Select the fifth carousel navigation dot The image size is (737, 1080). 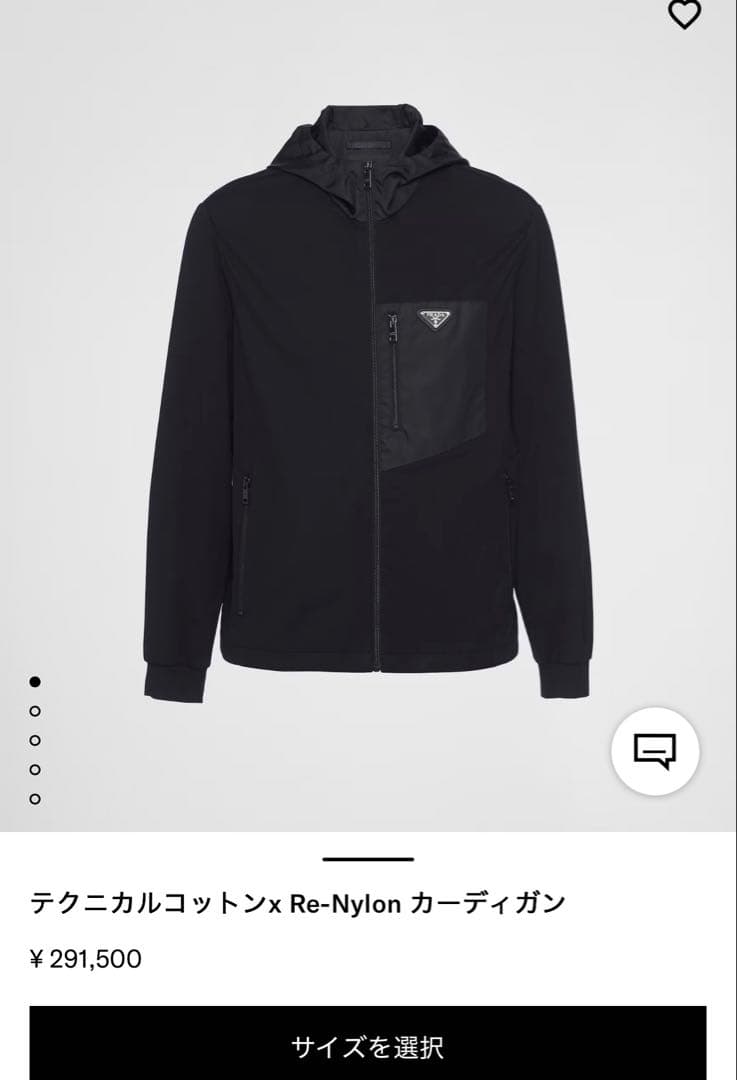point(37,796)
